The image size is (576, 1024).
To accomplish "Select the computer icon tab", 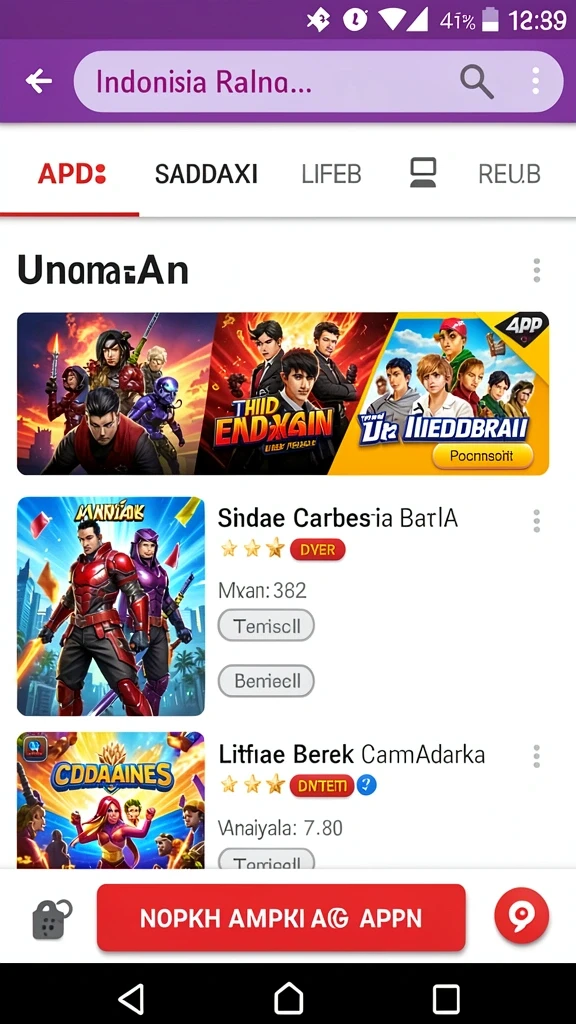I will (x=423, y=173).
